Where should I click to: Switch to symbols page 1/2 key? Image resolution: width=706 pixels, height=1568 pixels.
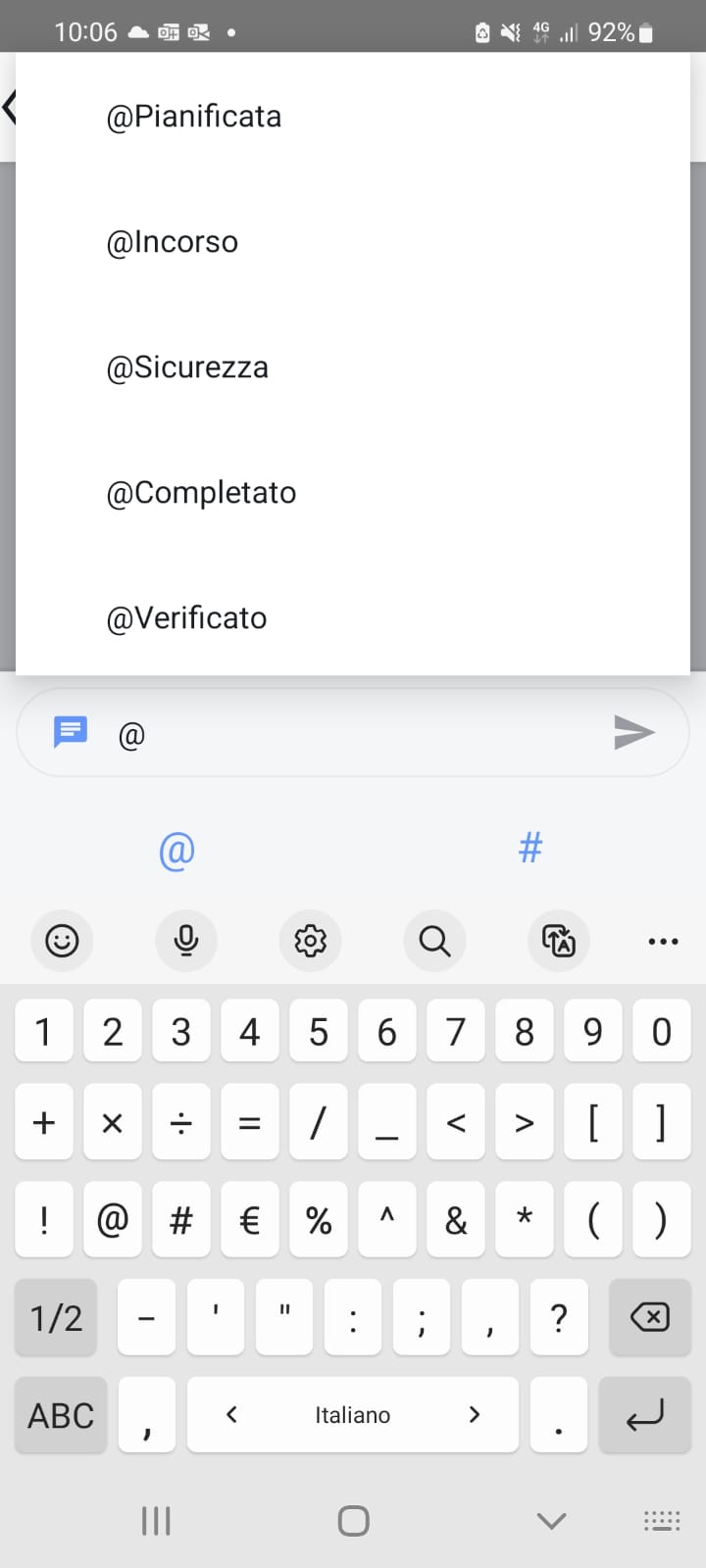[56, 1317]
